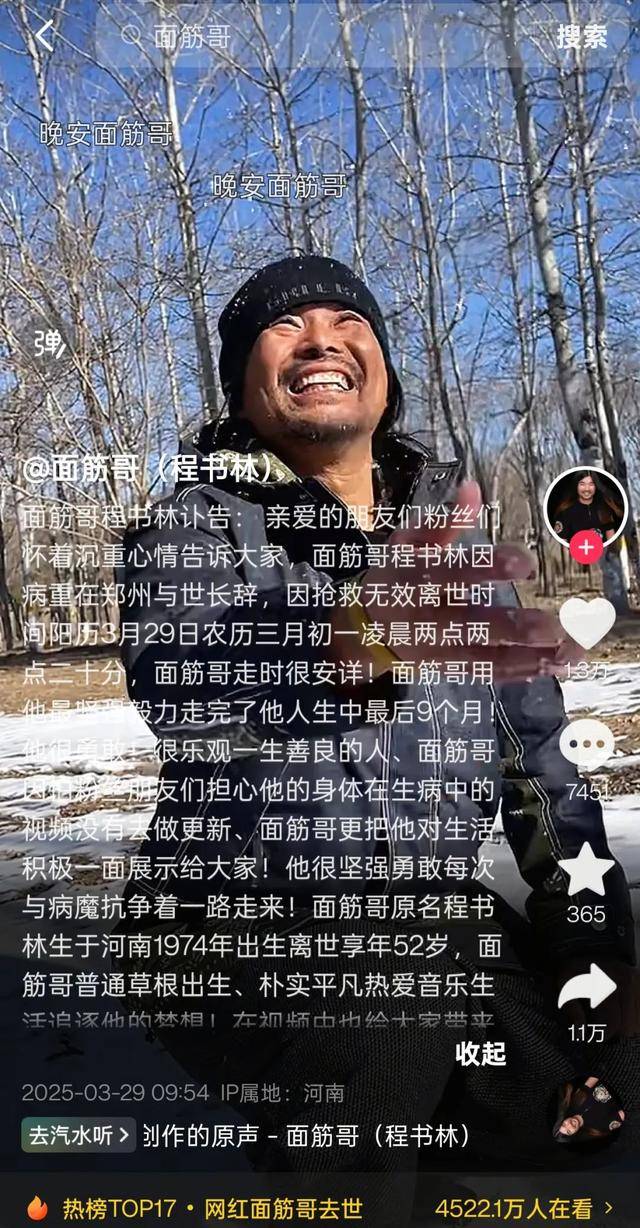Viewport: 640px width, 1228px height.
Task: Open the creator's profile avatar
Action: click(x=585, y=505)
